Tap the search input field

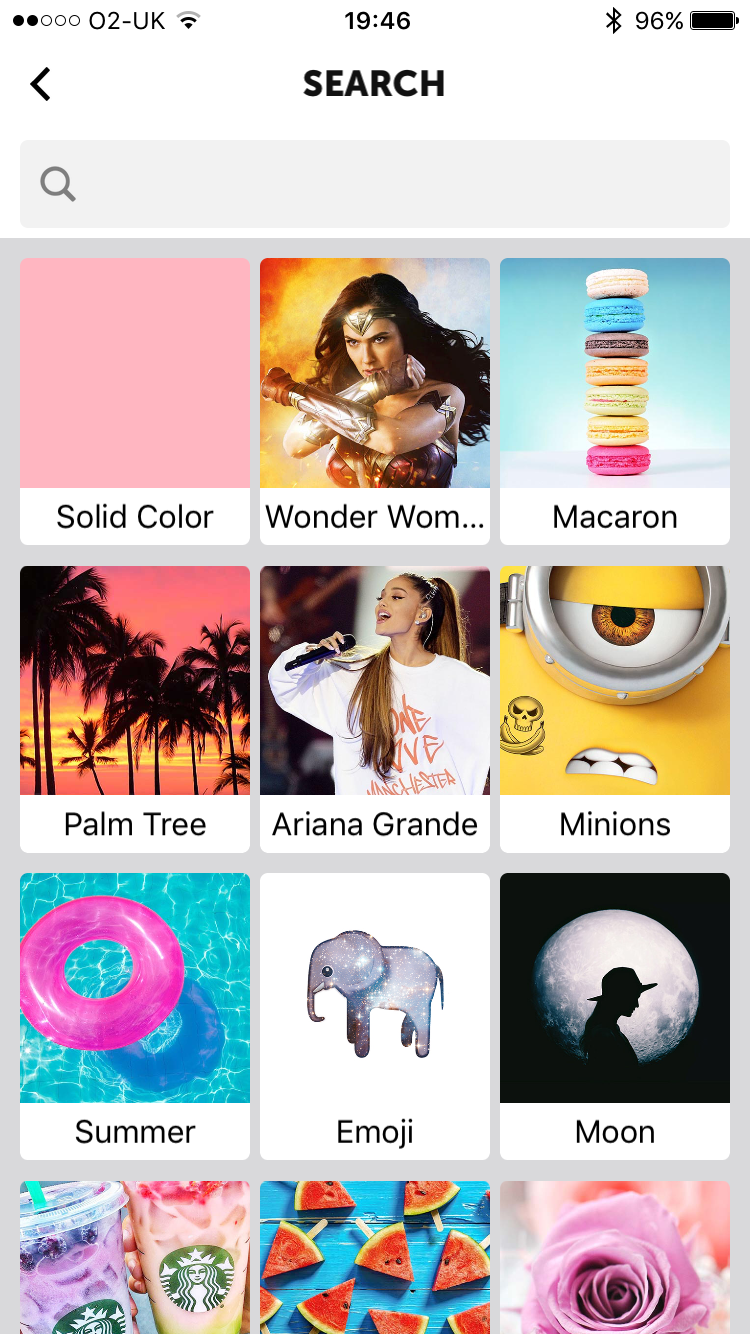click(375, 184)
